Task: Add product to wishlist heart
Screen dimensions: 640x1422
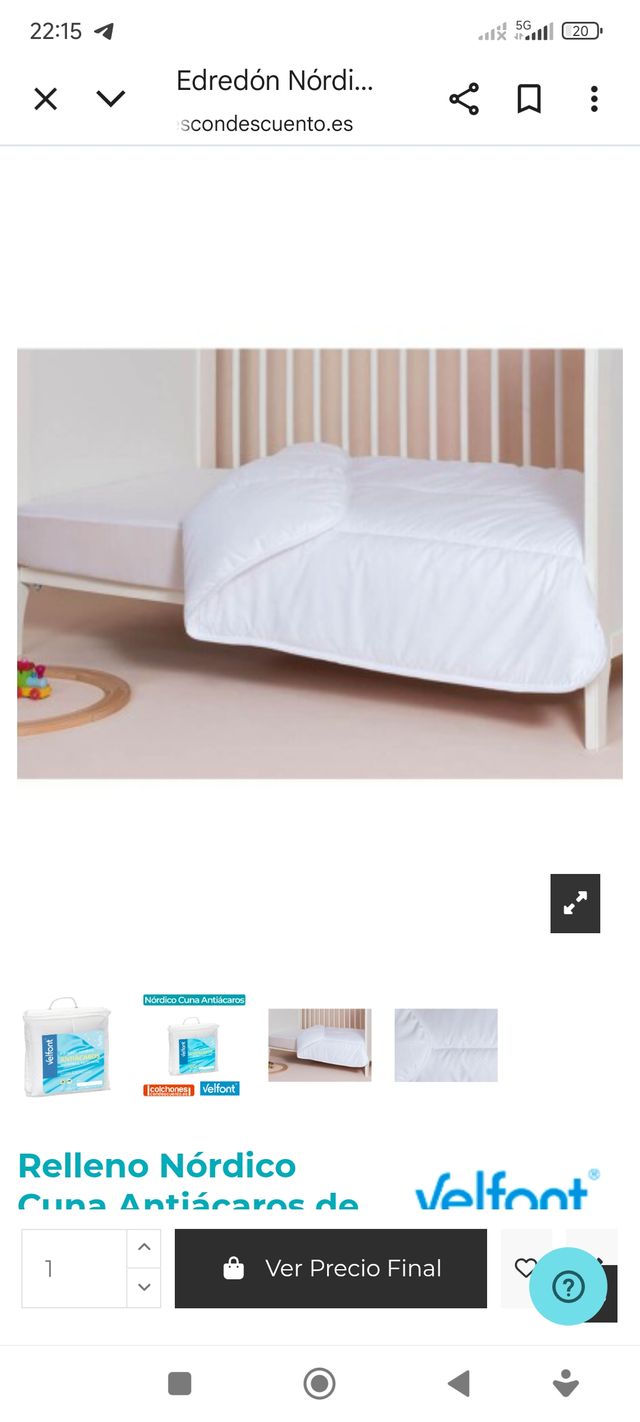Action: pyautogui.click(x=525, y=1268)
